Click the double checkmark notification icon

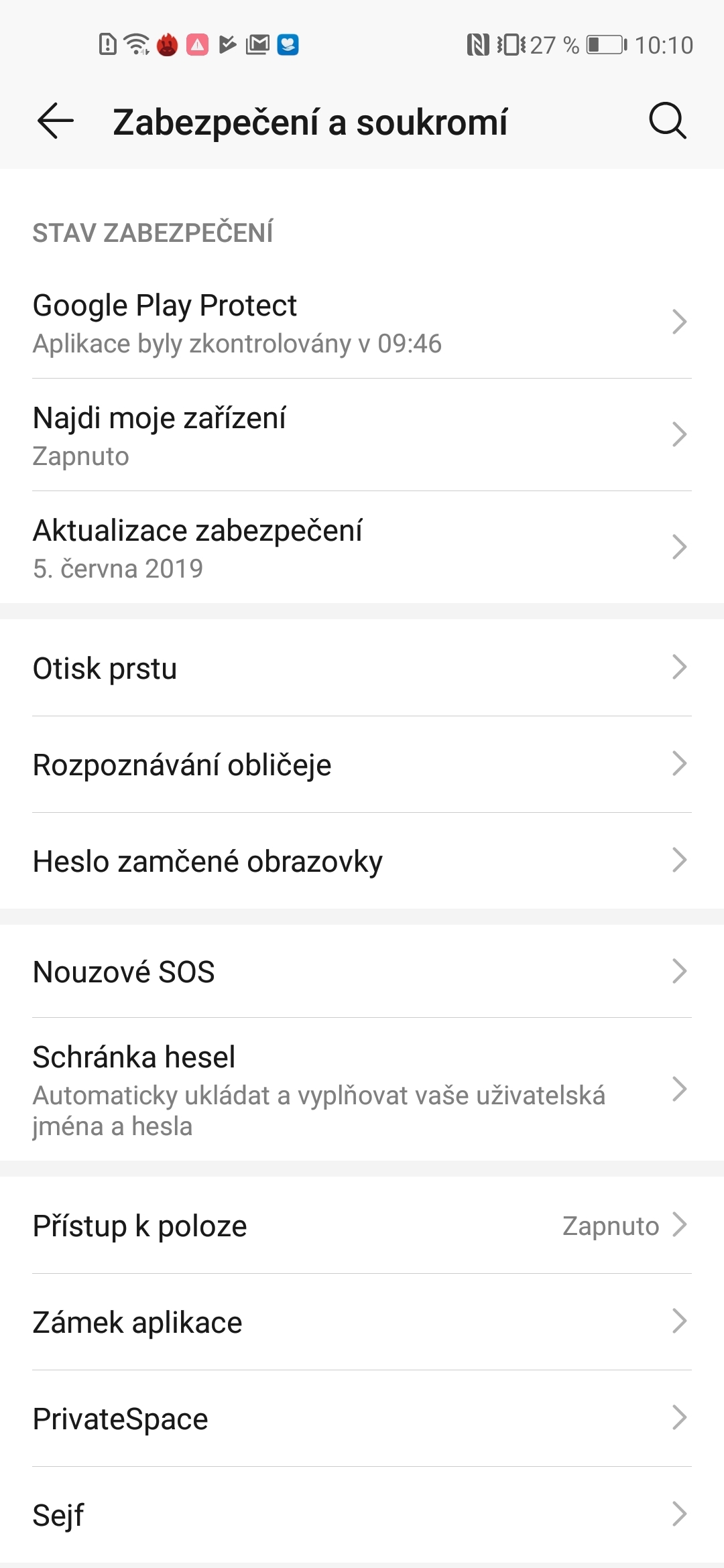(227, 44)
